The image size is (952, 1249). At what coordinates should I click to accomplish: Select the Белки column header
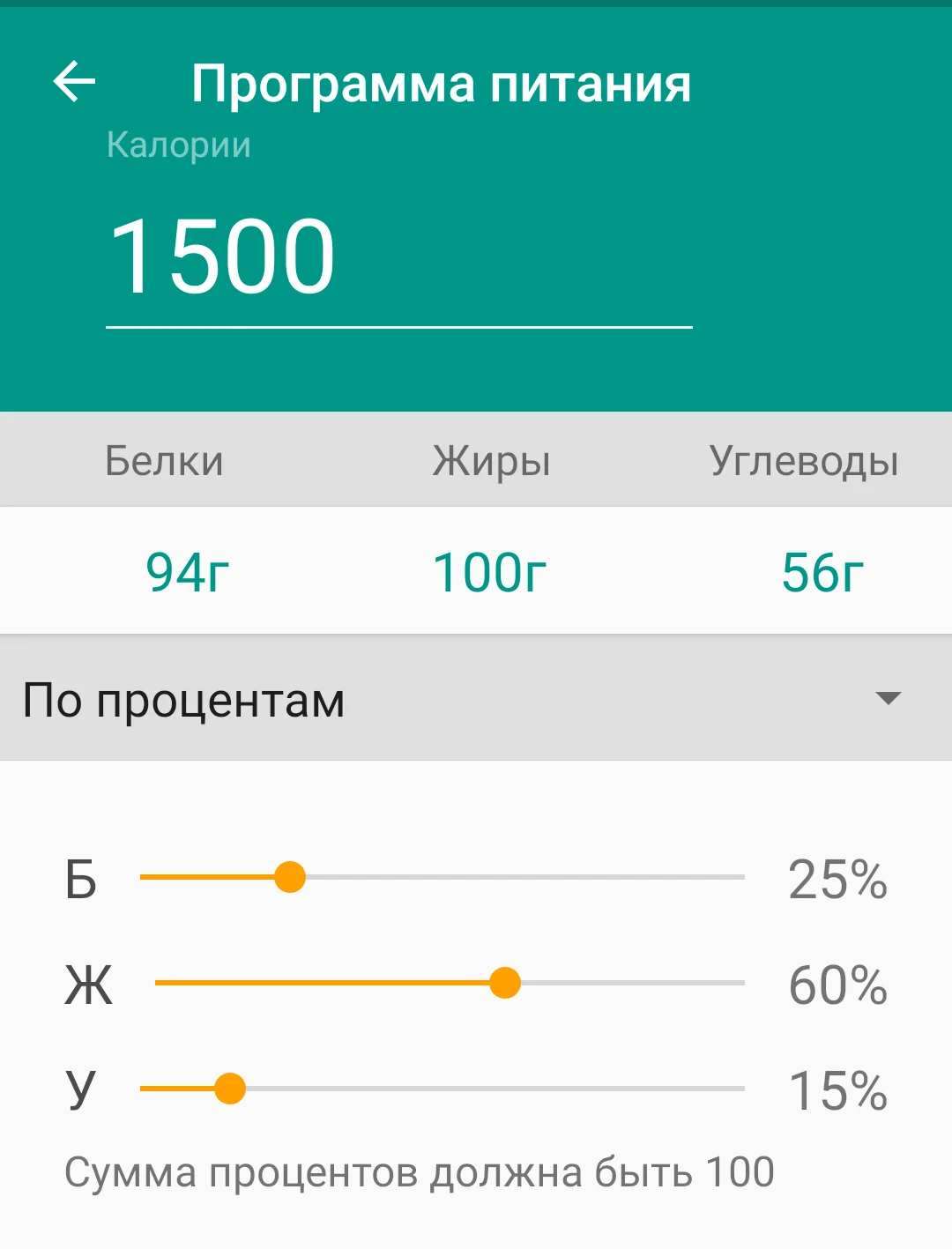click(x=163, y=458)
